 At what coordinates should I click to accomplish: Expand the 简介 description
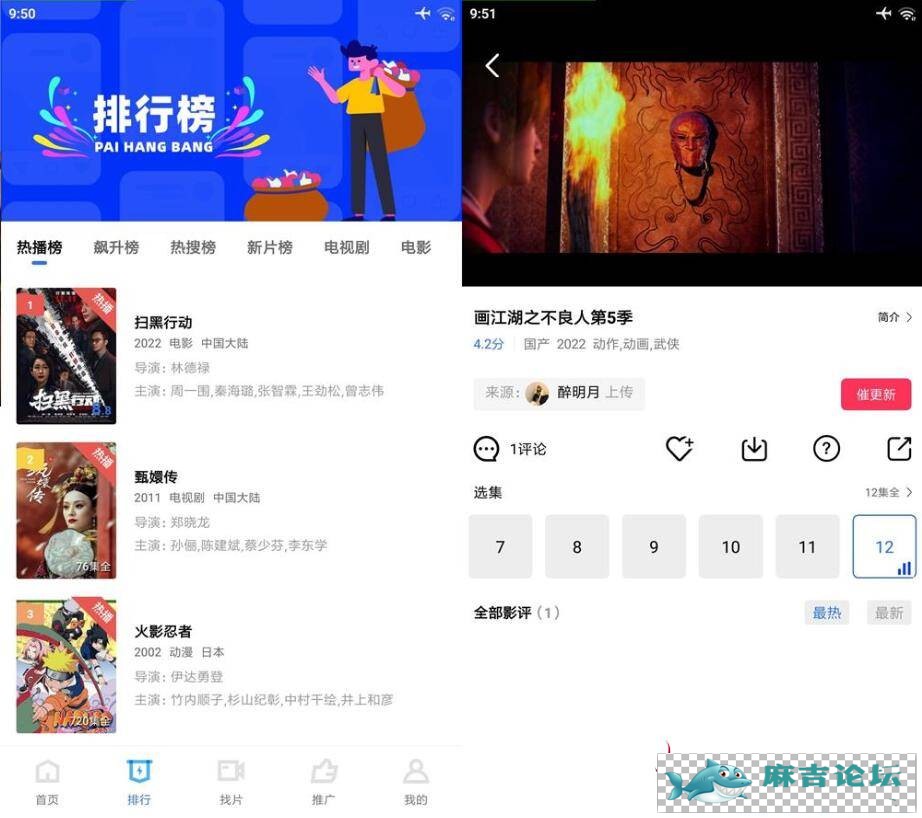click(x=894, y=317)
